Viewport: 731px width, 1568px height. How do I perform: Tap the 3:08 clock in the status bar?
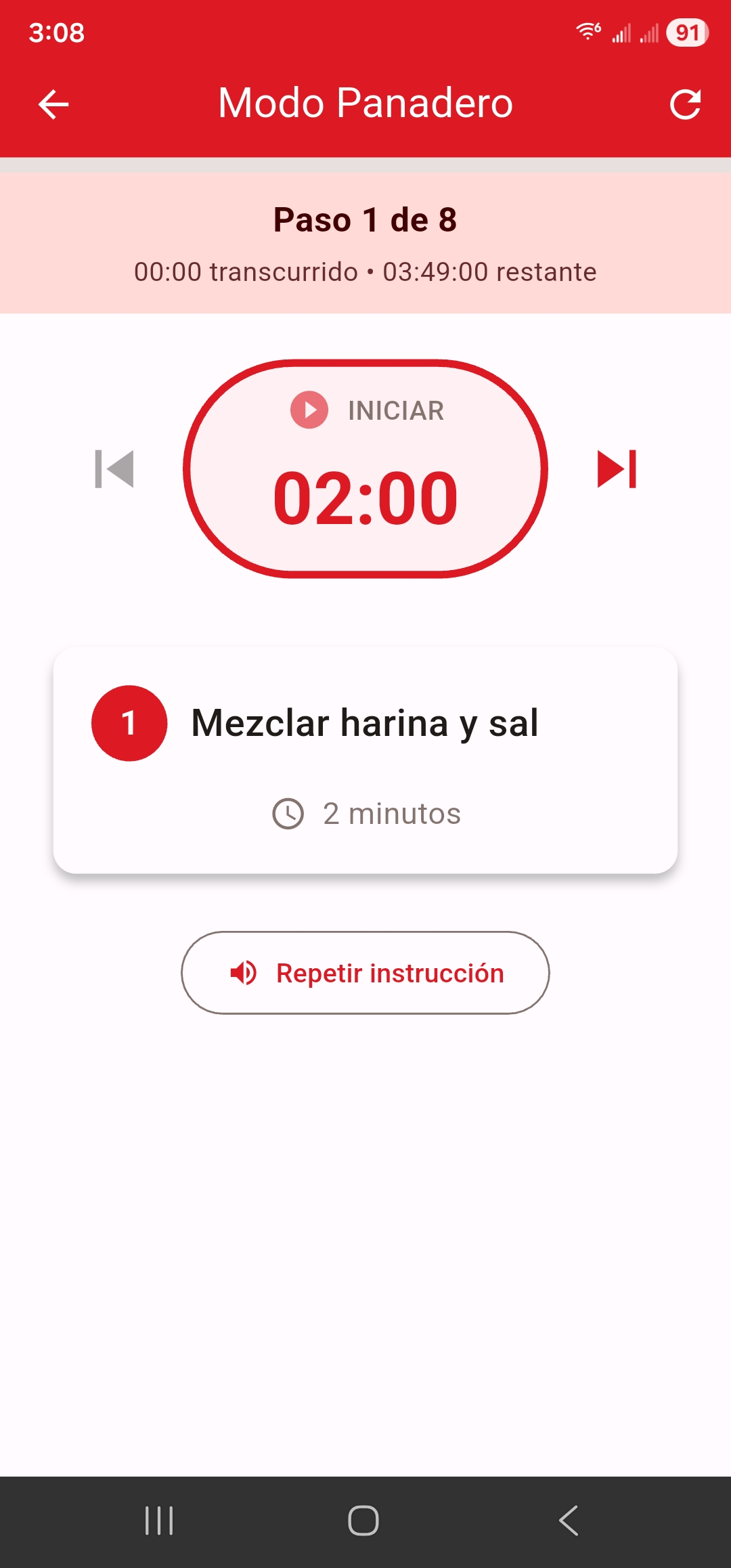pyautogui.click(x=57, y=31)
